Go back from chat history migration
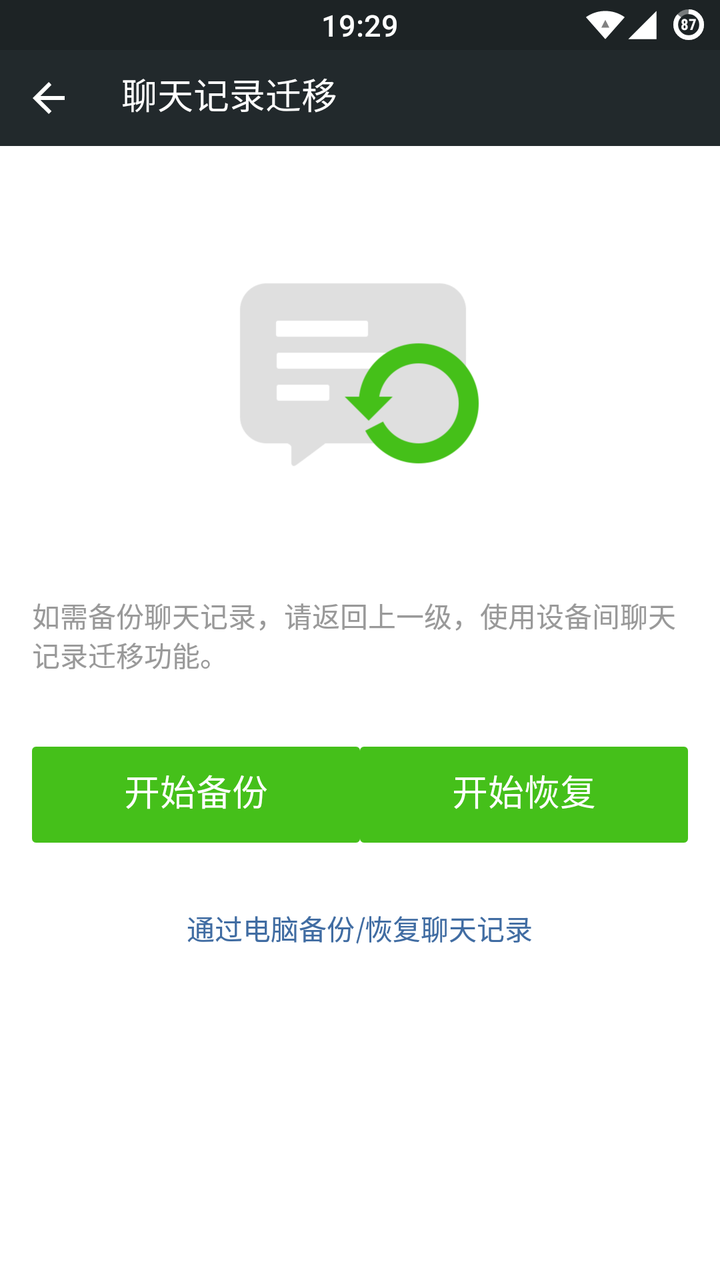 click(48, 98)
